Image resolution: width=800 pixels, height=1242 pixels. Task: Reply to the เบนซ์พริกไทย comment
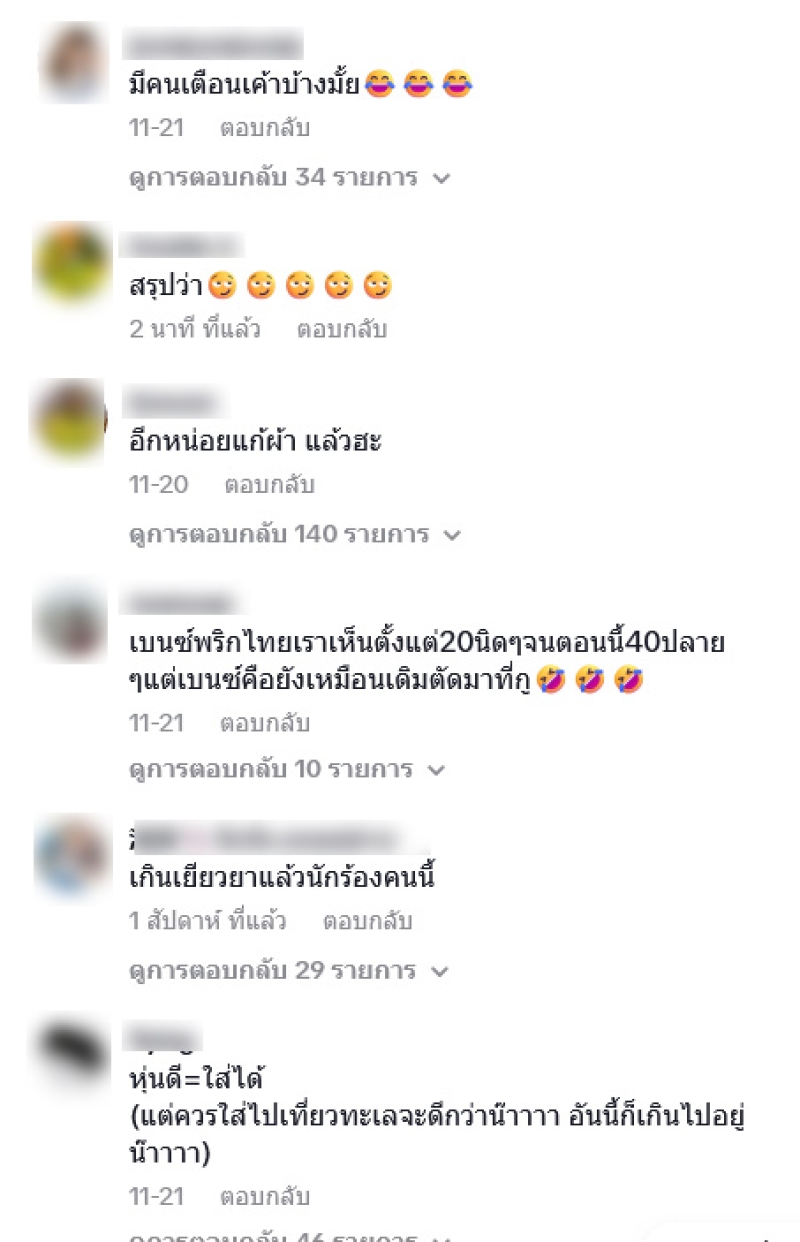265,722
